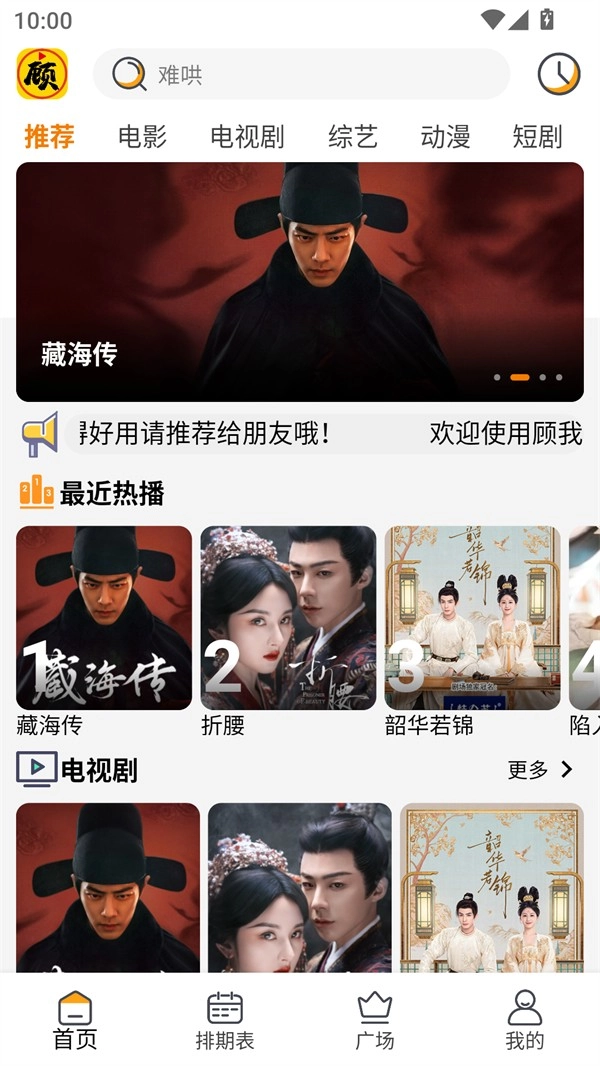
Task: Go to the 排期表 schedule tab
Action: 225,1020
